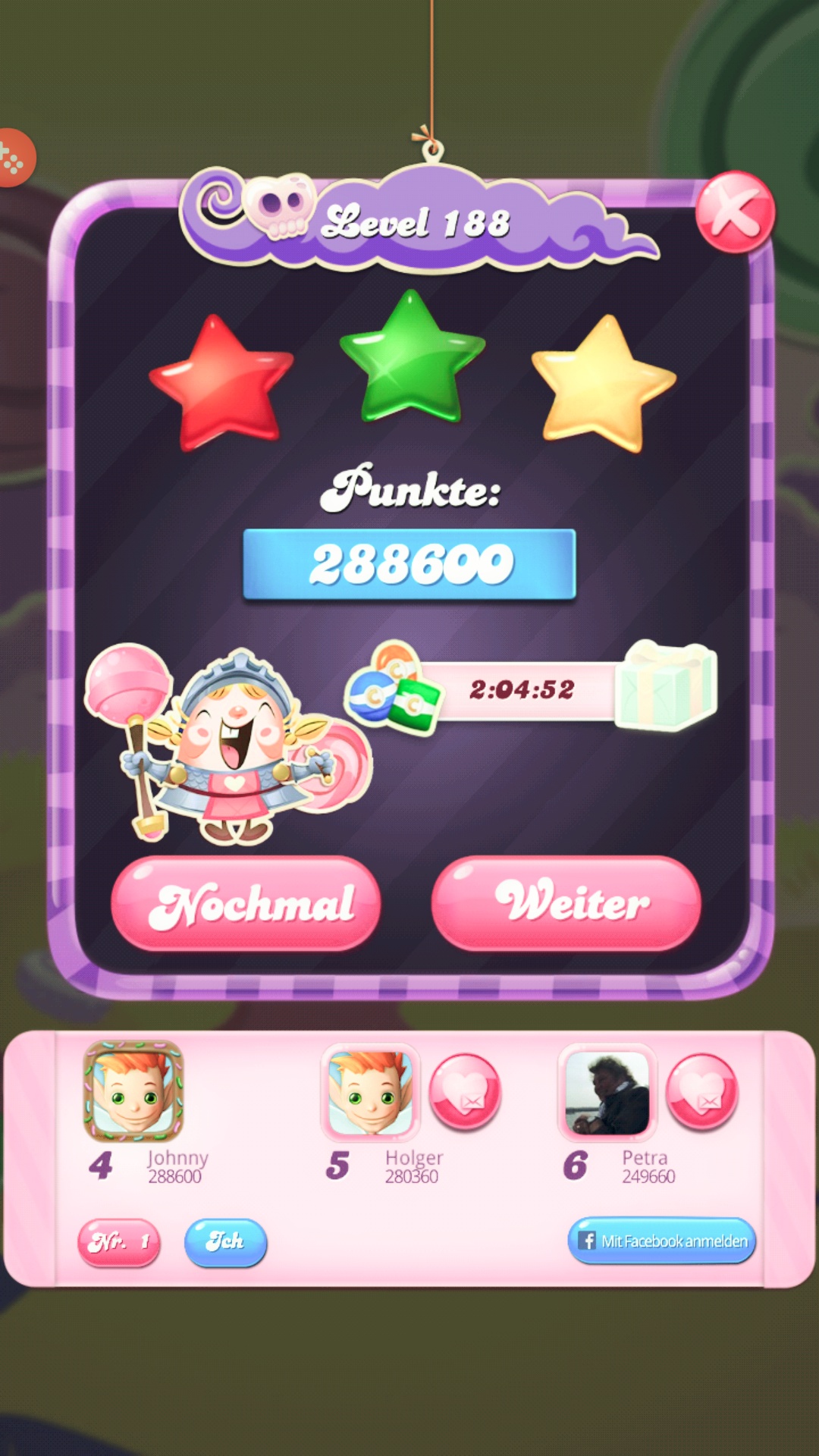Viewport: 819px width, 1456px height.
Task: Send a life to Holger
Action: 464,1092
